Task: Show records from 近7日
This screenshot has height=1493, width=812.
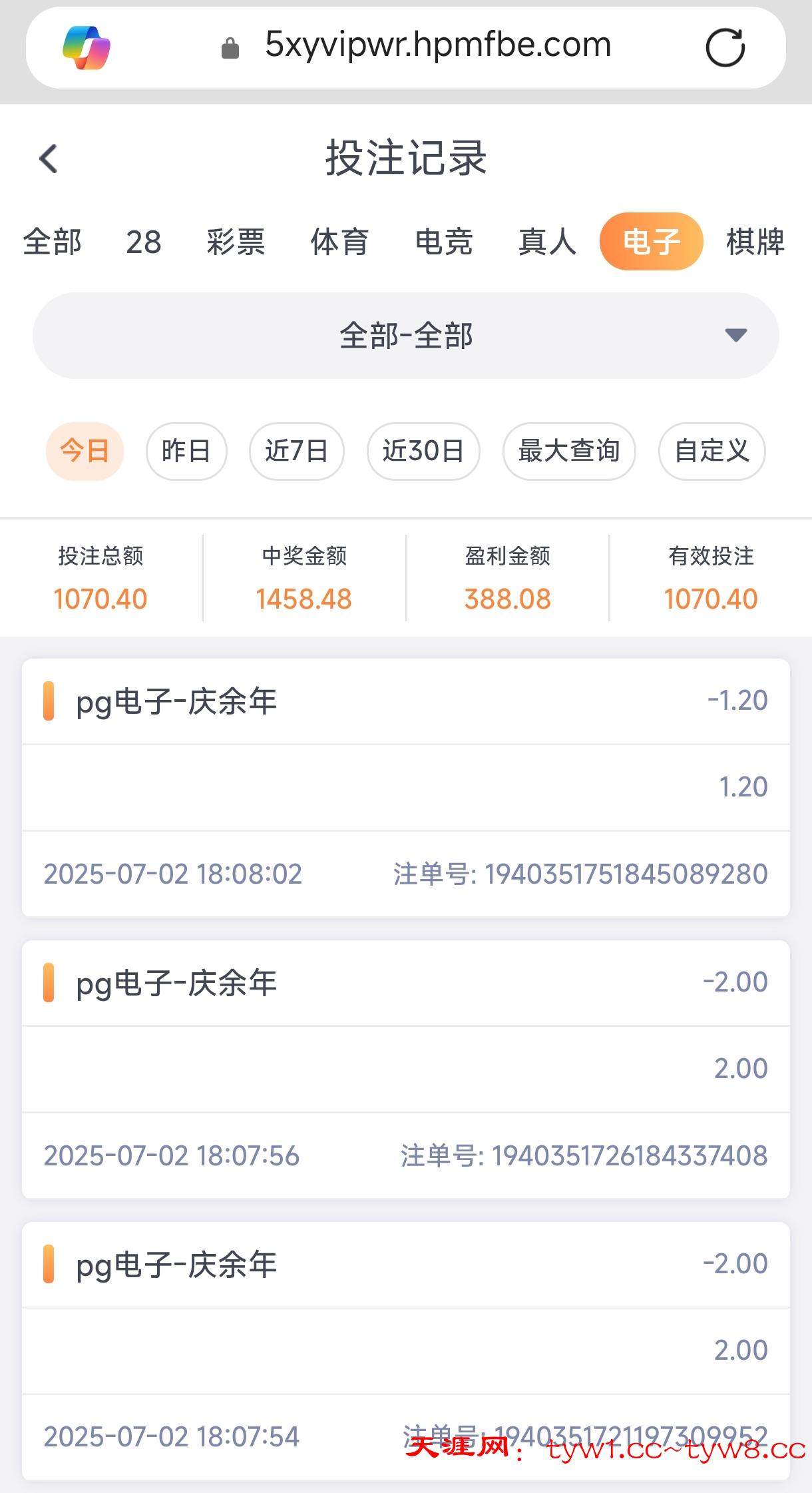Action: pyautogui.click(x=297, y=451)
